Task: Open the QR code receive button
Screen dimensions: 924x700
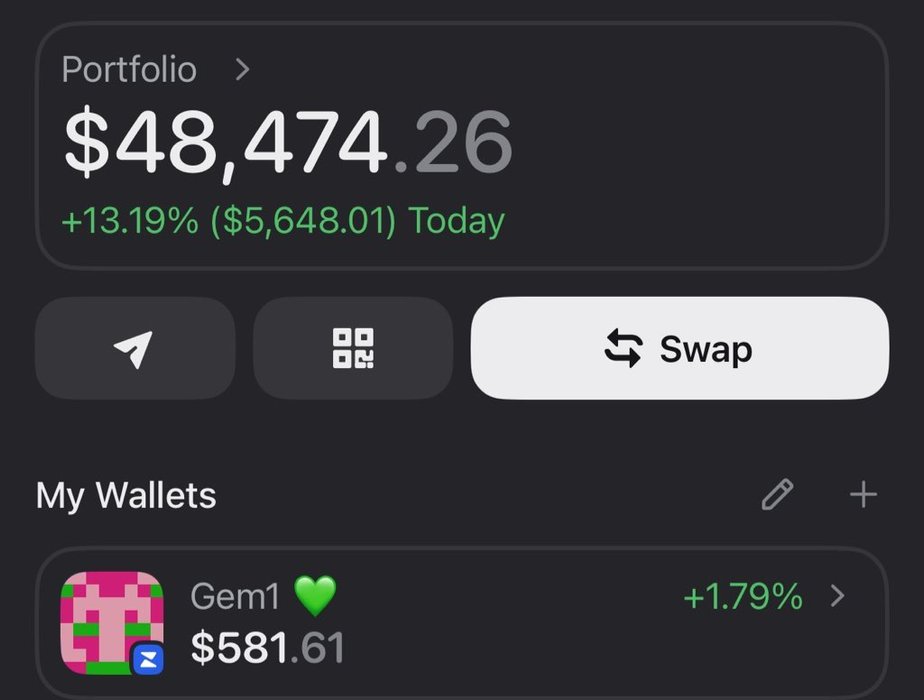Action: pyautogui.click(x=352, y=348)
